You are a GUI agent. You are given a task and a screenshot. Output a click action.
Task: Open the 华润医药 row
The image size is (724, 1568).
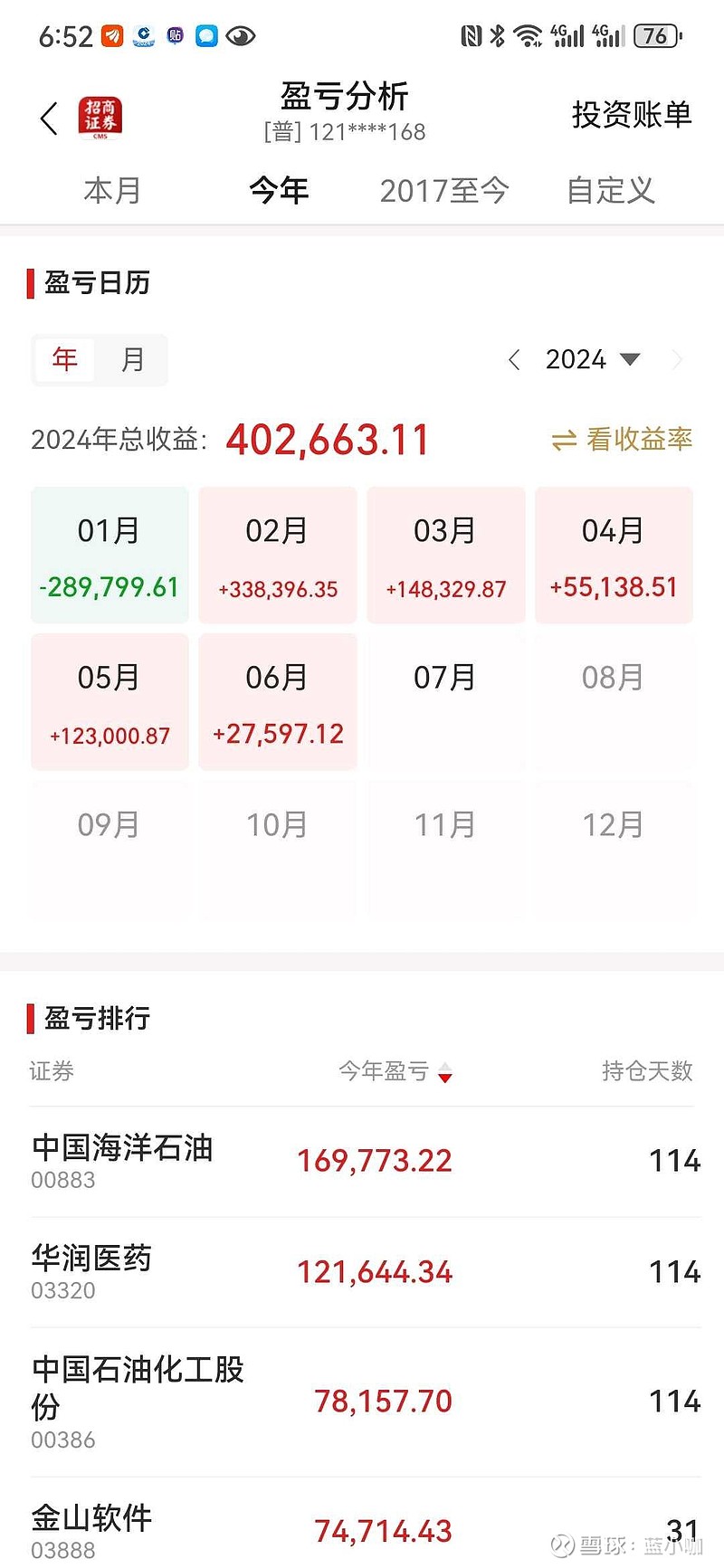[x=362, y=1273]
